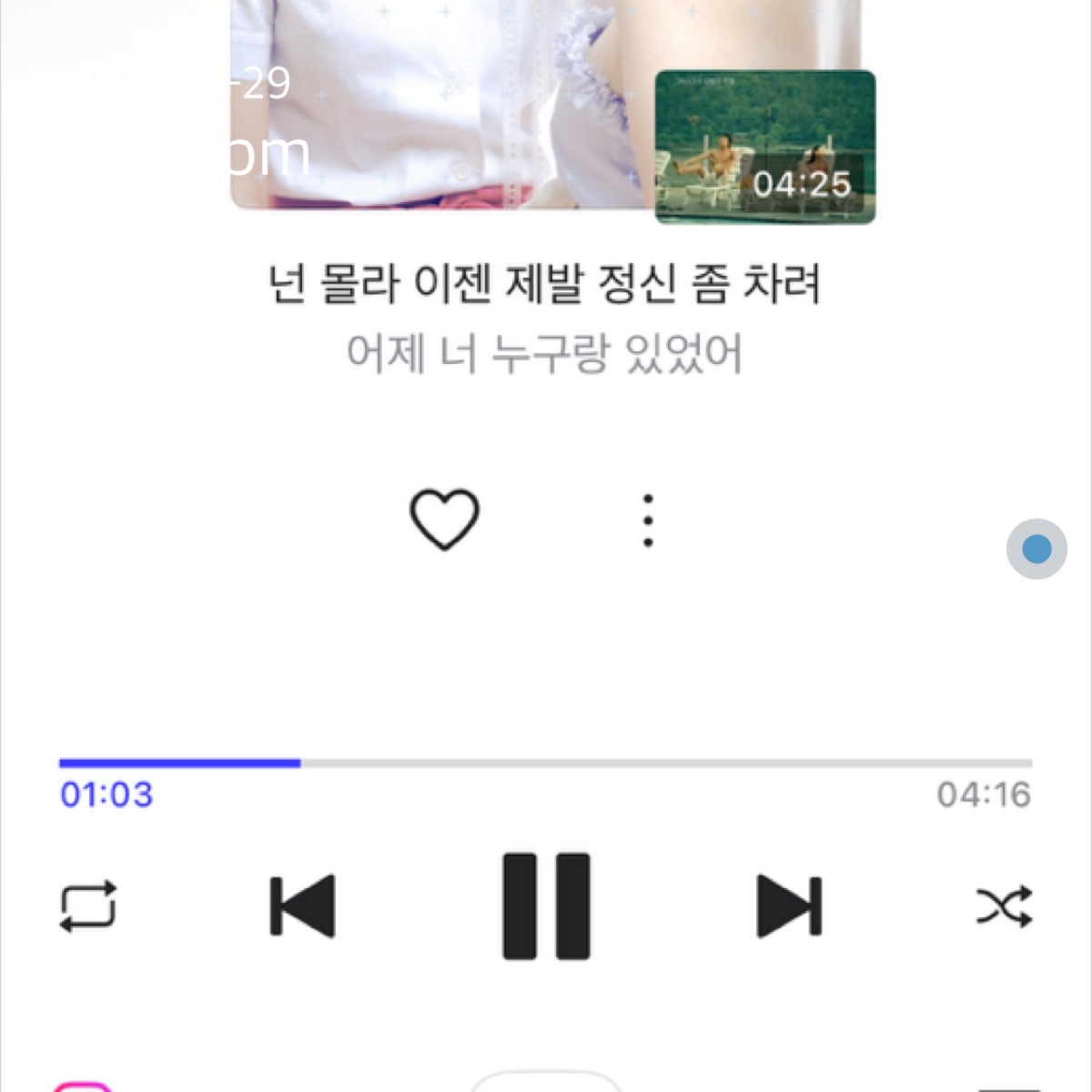Like the current song with the heart icon
Screen dimensions: 1092x1092
point(444,520)
